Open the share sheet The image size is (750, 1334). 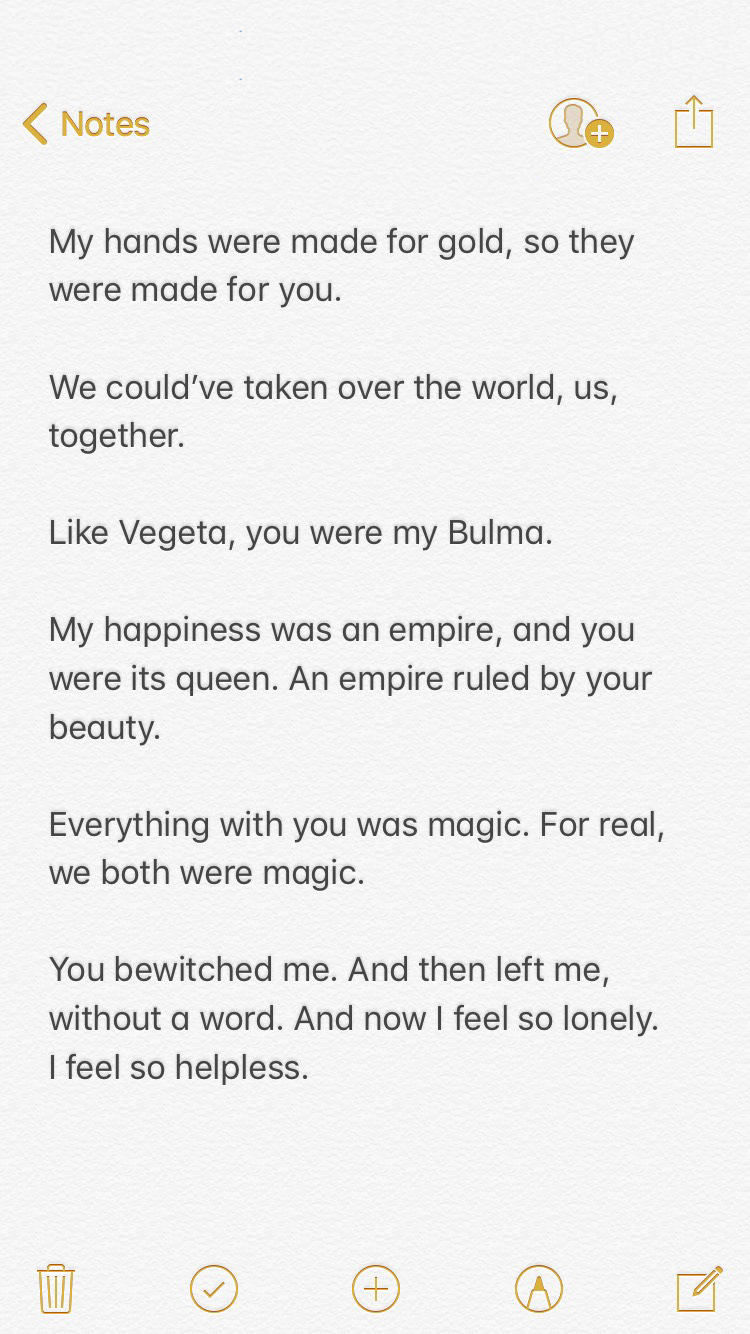tap(693, 122)
